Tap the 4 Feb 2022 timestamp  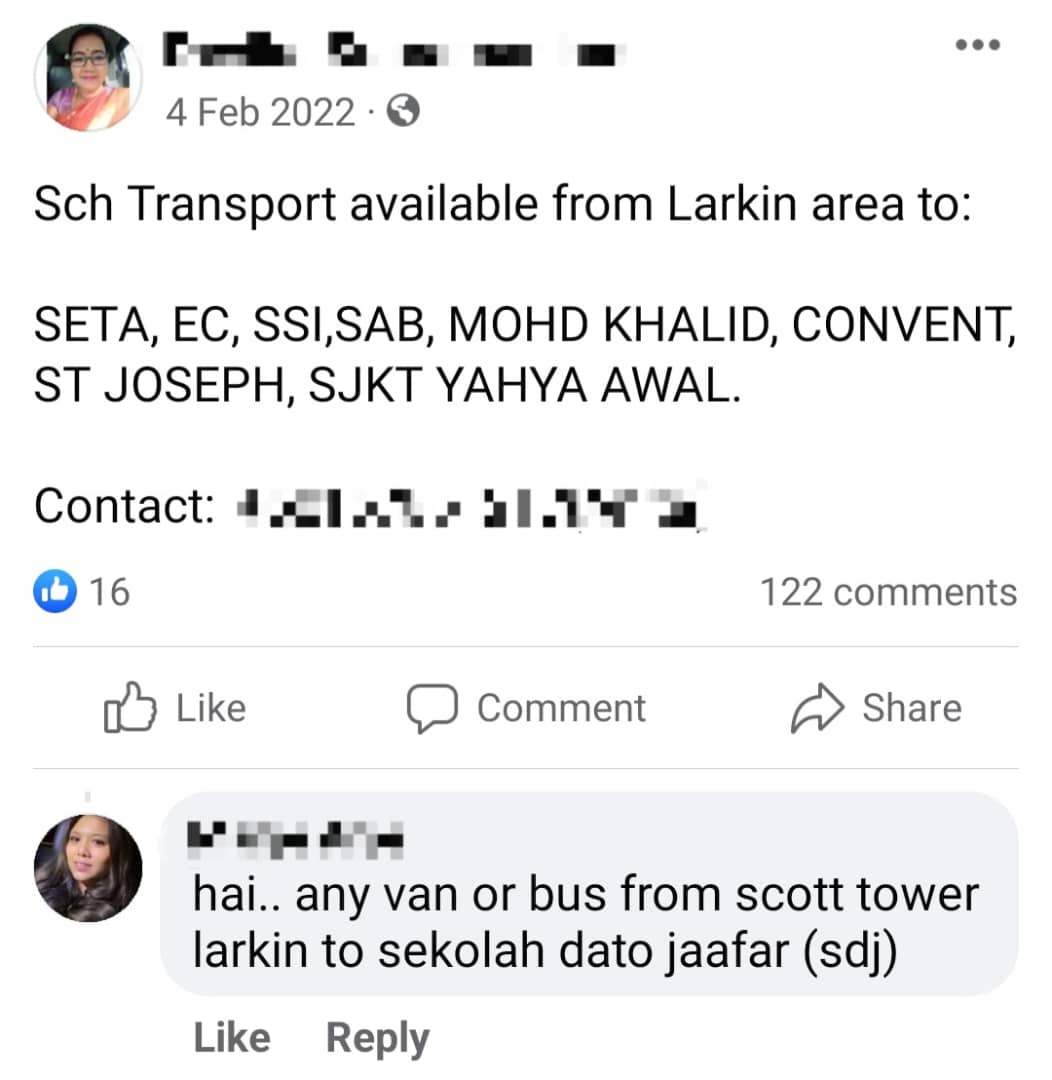pyautogui.click(x=259, y=112)
